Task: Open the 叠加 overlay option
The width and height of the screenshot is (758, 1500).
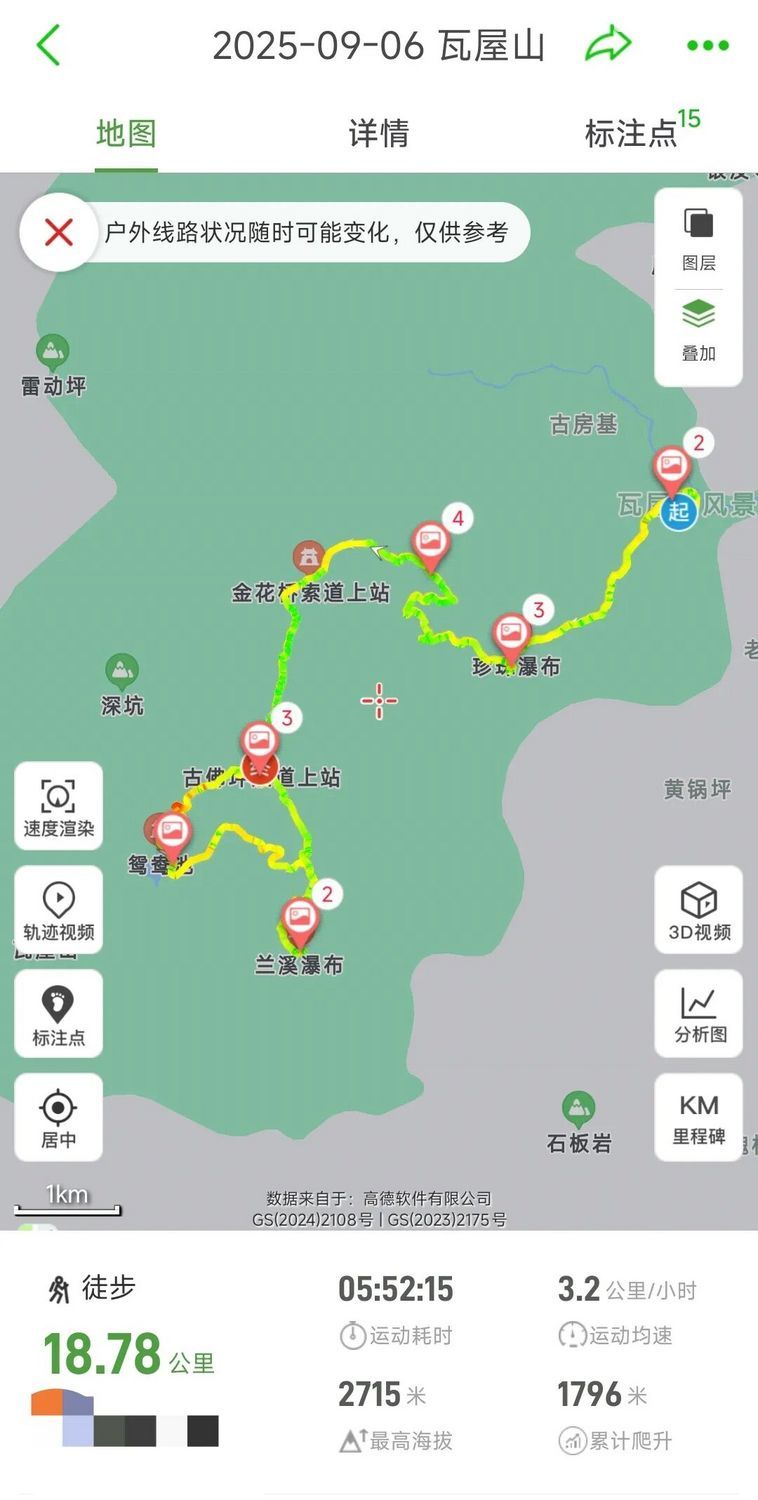Action: coord(698,330)
